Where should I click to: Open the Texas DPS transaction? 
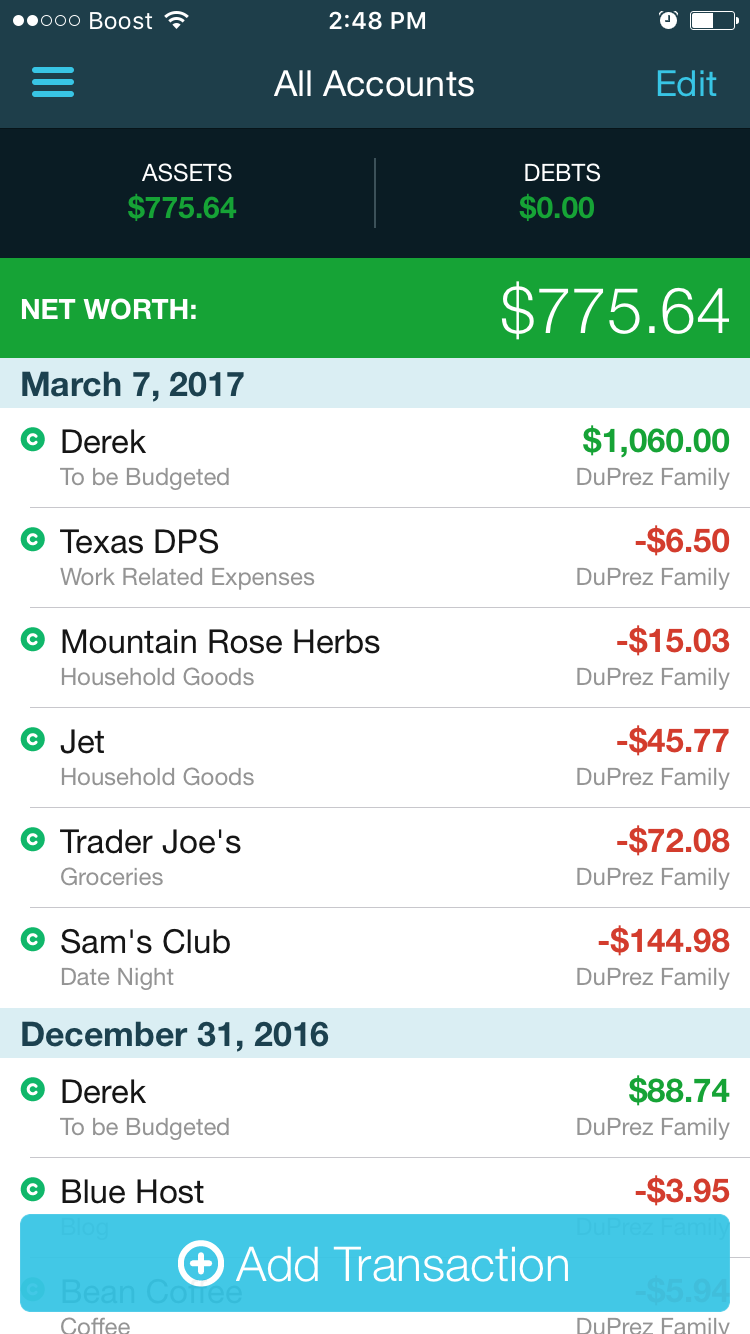tap(375, 558)
